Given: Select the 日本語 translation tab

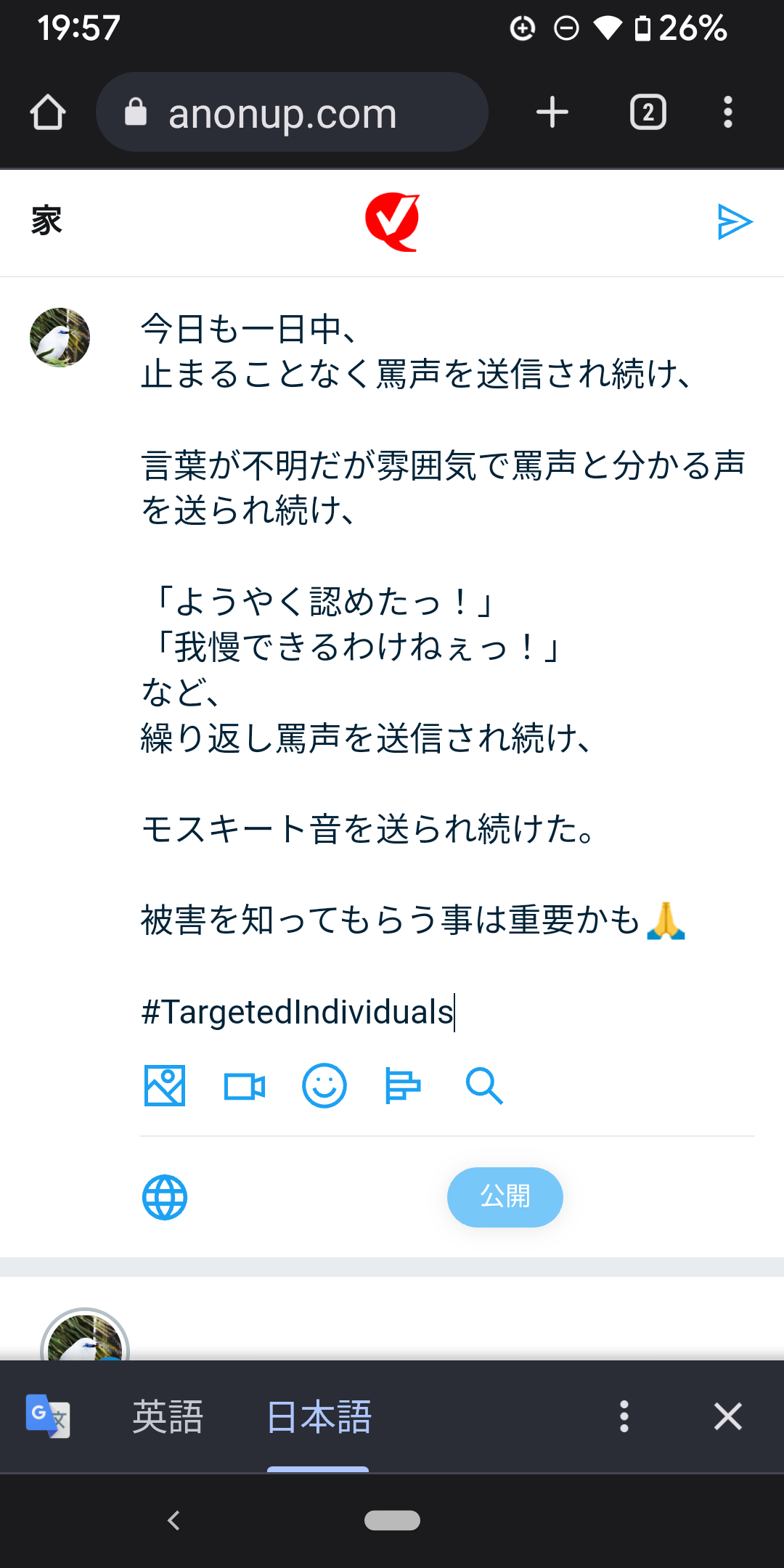Looking at the screenshot, I should coord(319,1416).
